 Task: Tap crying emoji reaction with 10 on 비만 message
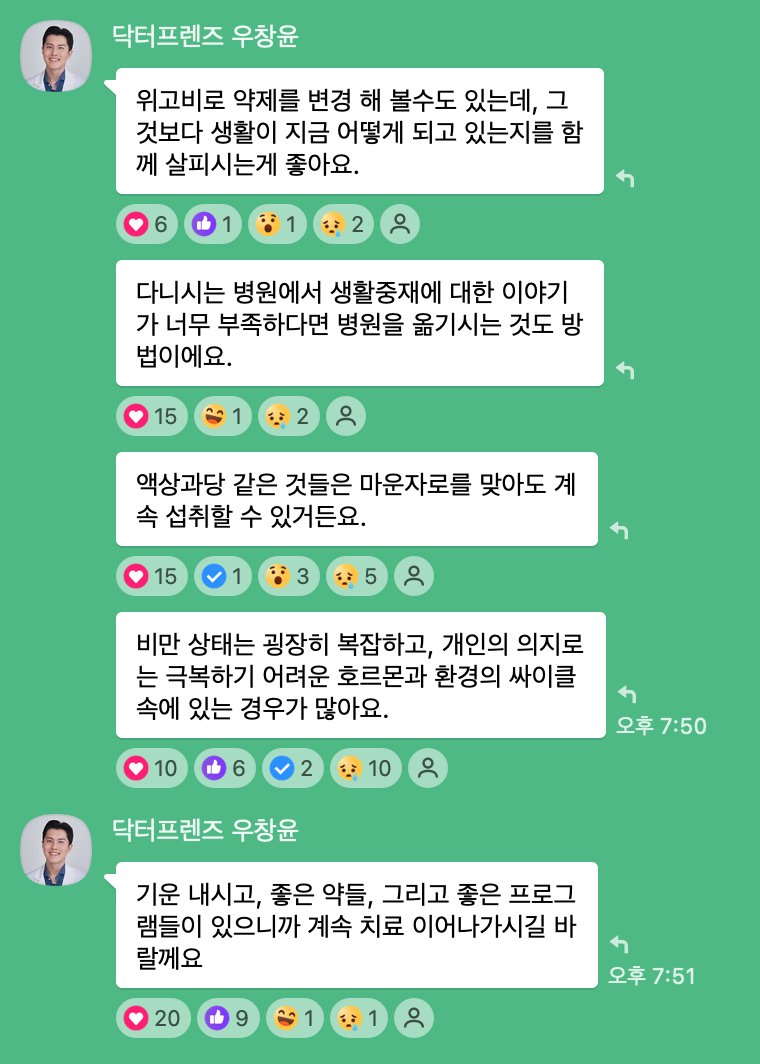(x=365, y=769)
